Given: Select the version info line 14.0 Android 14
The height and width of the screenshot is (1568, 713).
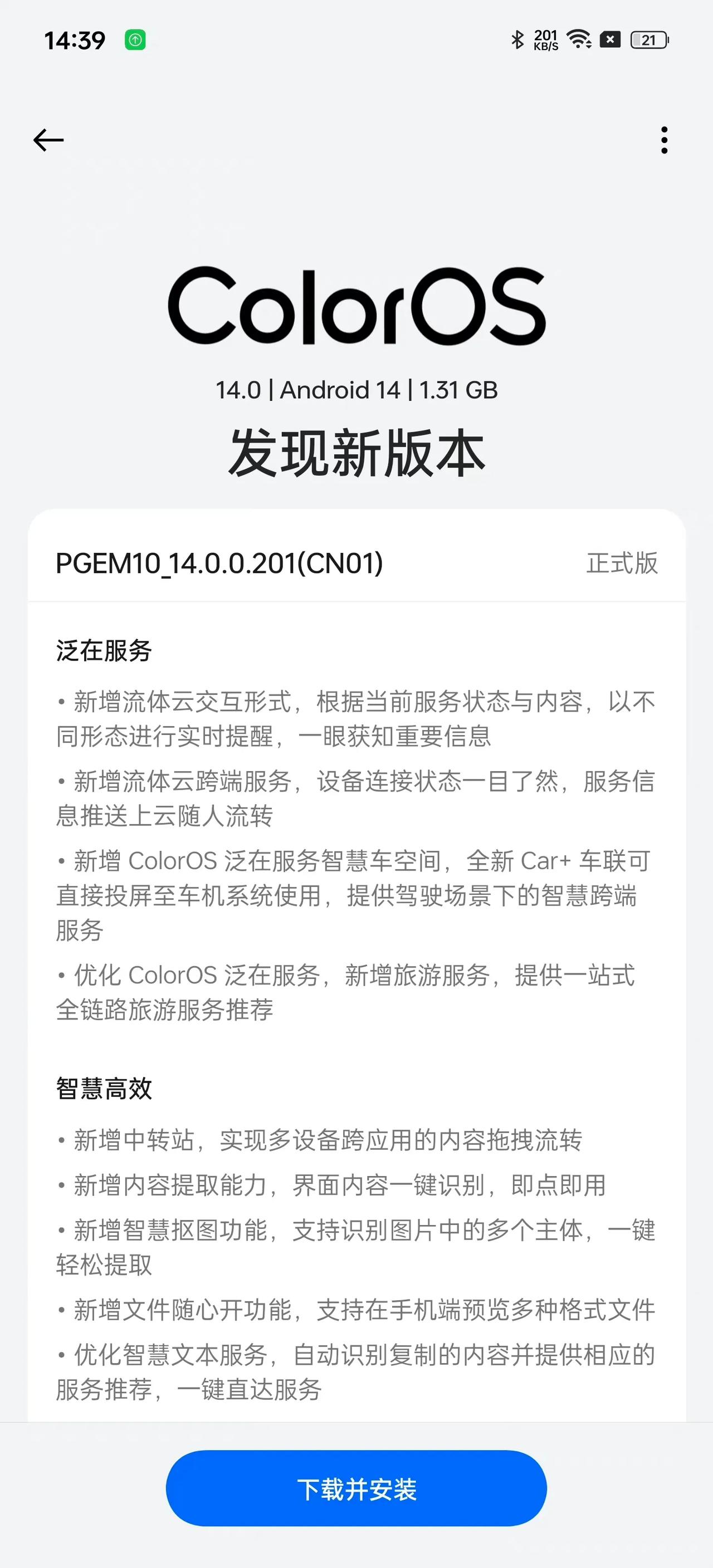Looking at the screenshot, I should [x=356, y=390].
